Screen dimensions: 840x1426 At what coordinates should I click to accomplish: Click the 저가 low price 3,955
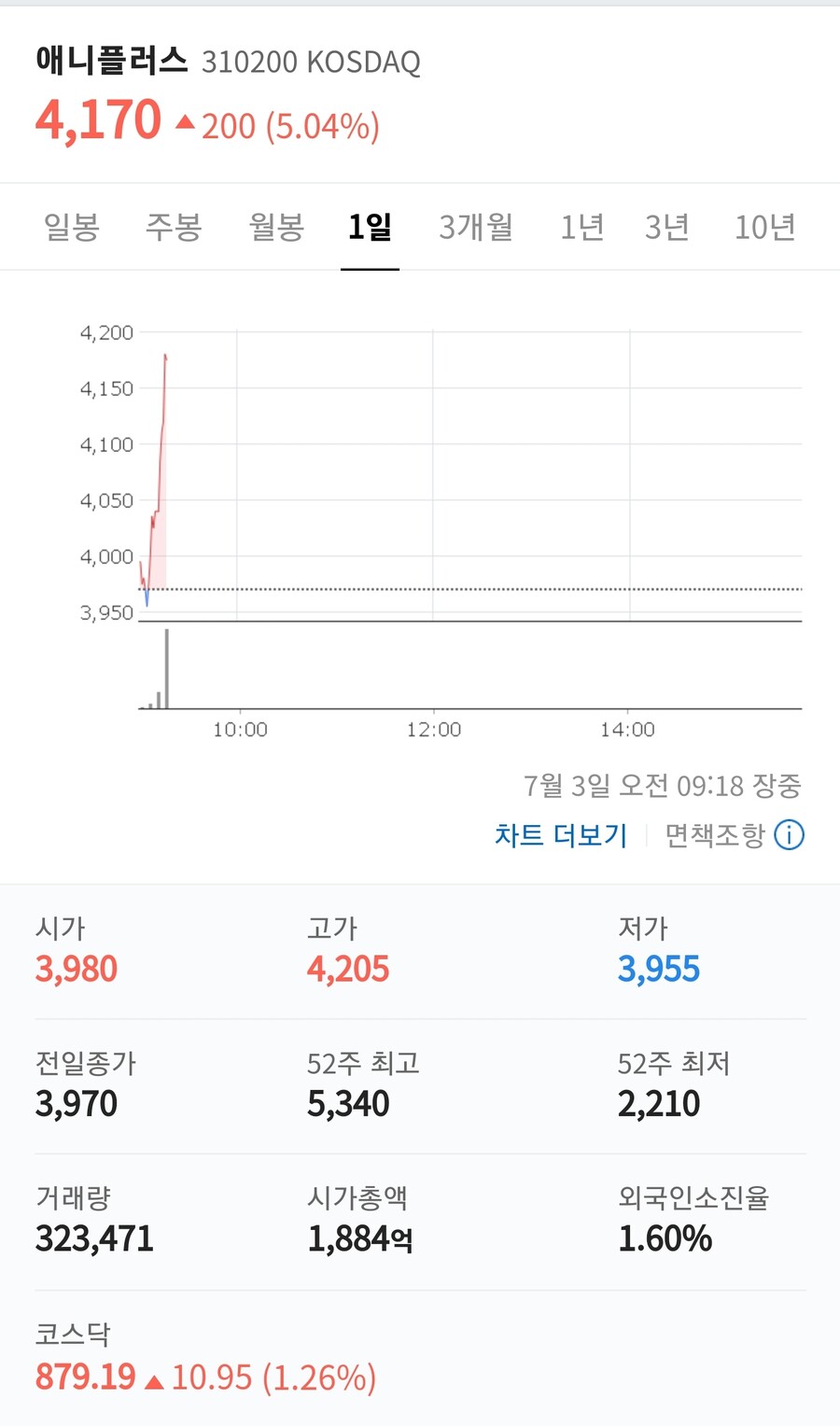coord(660,969)
